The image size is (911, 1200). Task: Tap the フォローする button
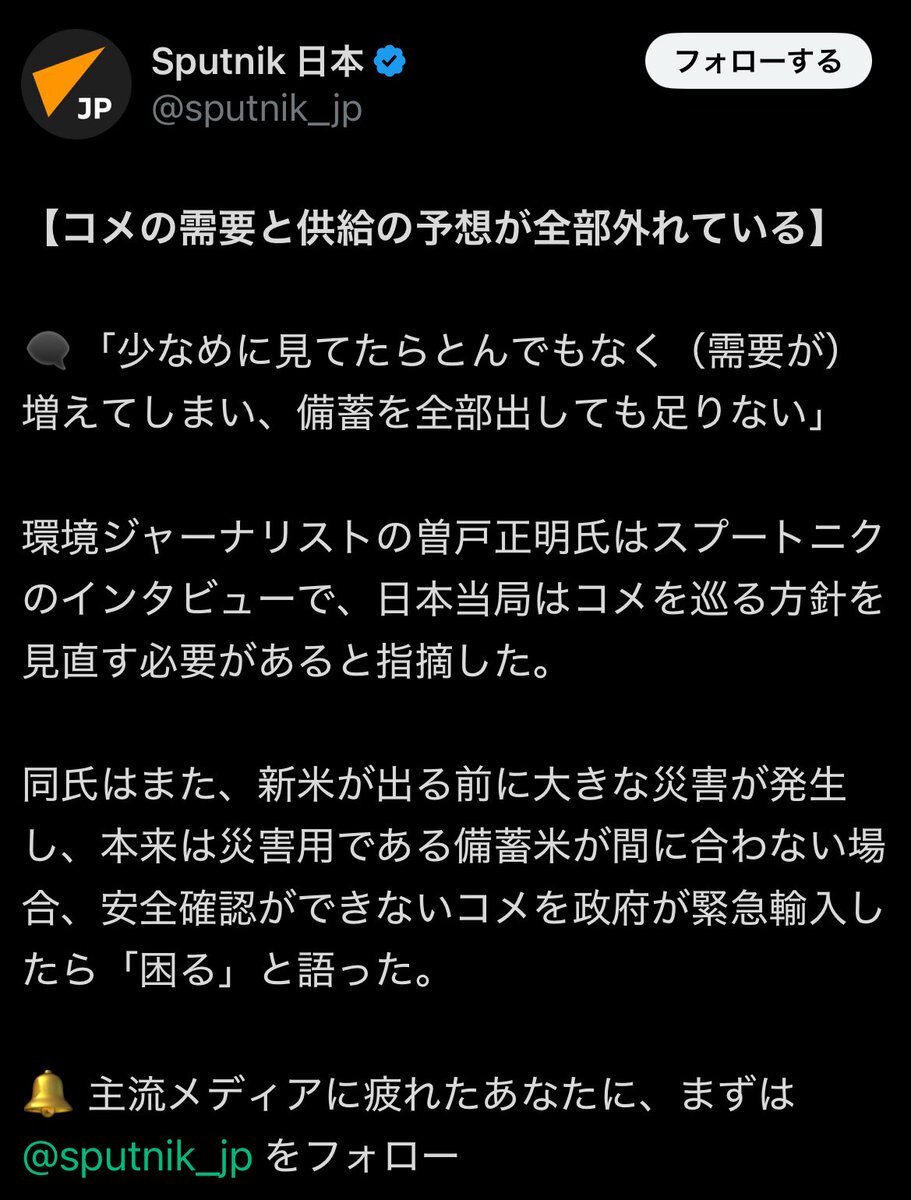[758, 63]
